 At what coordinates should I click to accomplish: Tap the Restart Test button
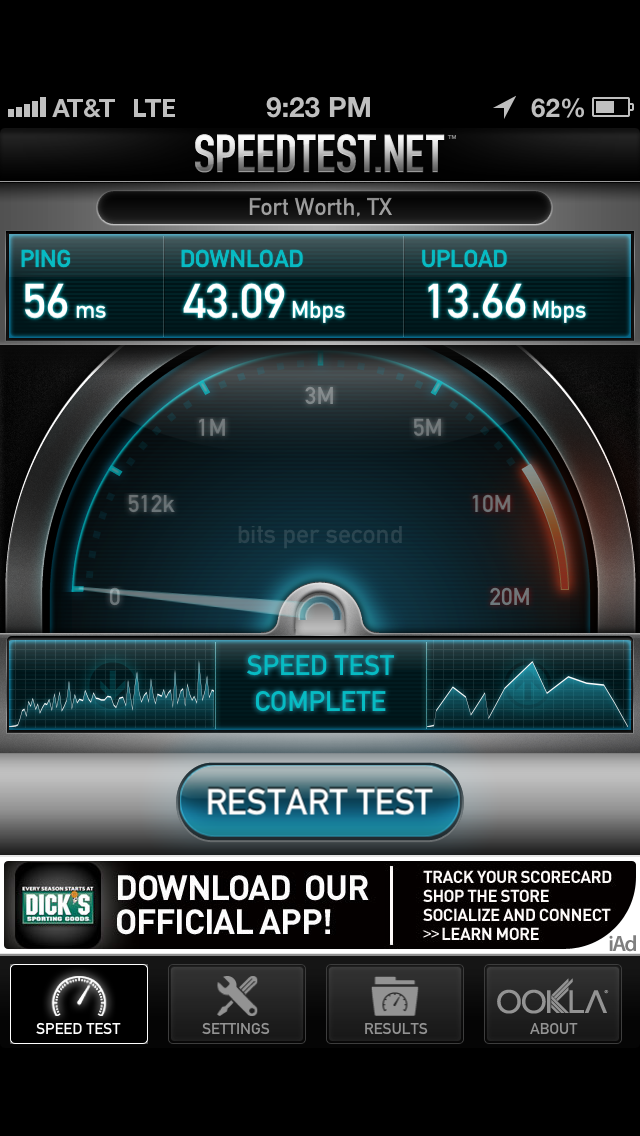319,801
